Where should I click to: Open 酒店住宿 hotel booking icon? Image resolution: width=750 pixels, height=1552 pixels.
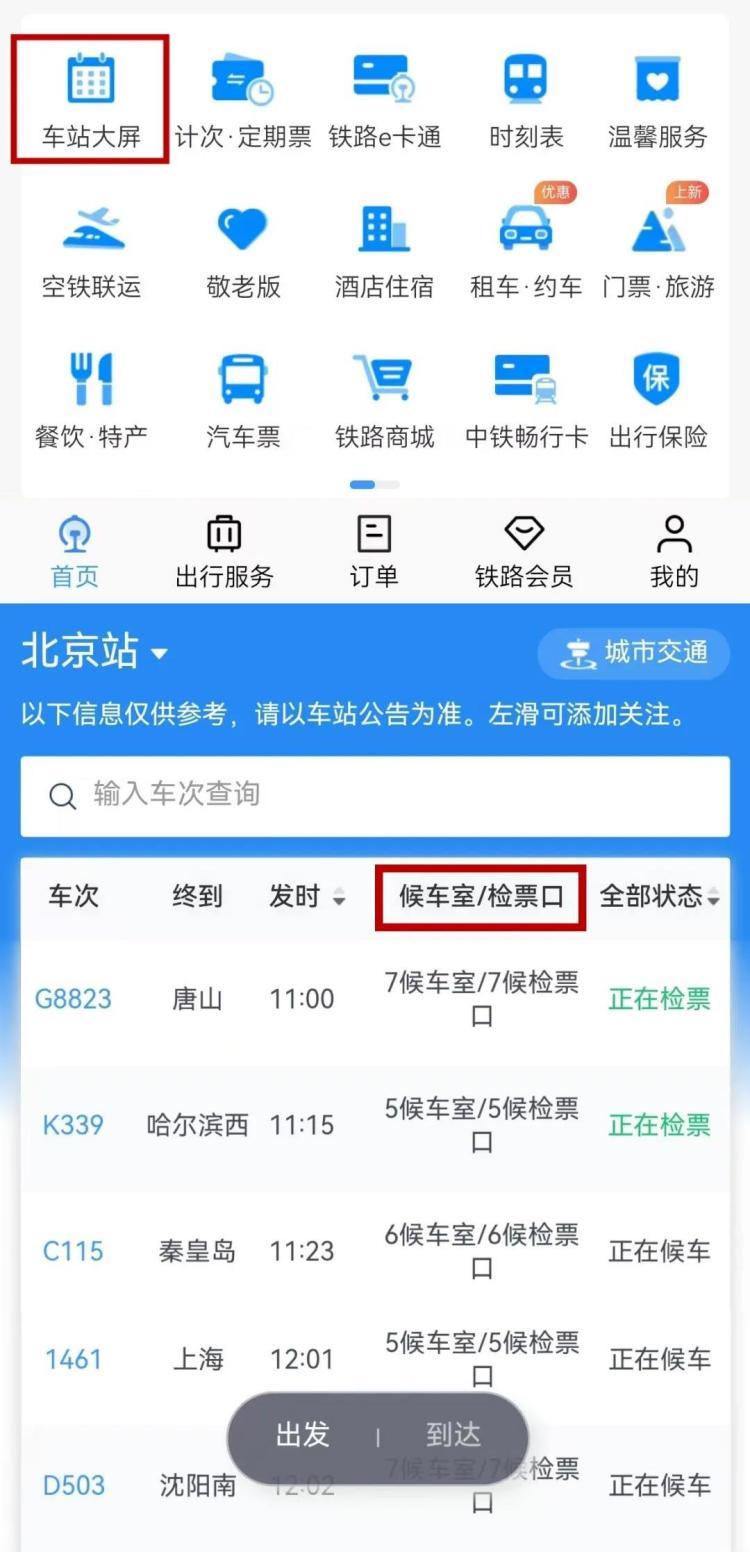[384, 245]
